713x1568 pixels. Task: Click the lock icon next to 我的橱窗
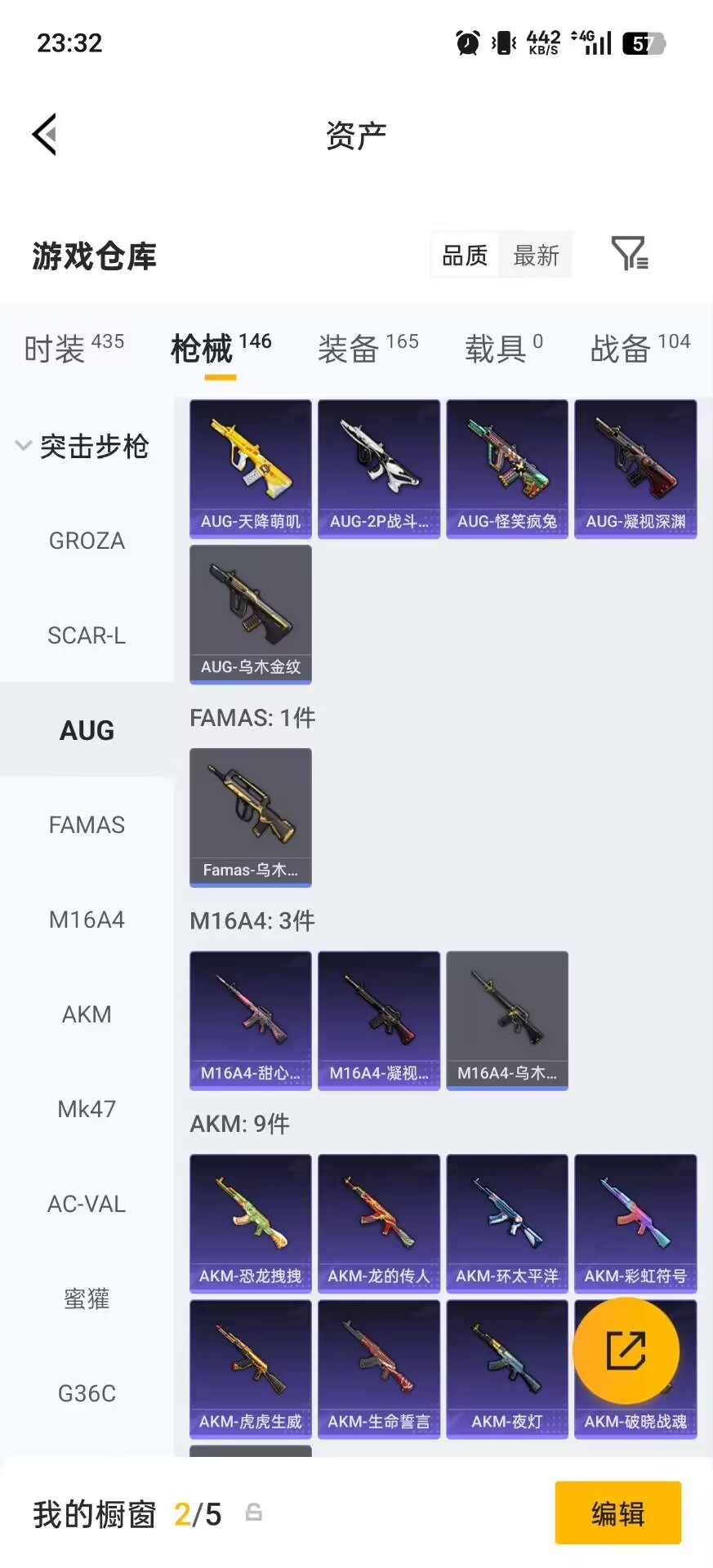(x=253, y=1512)
